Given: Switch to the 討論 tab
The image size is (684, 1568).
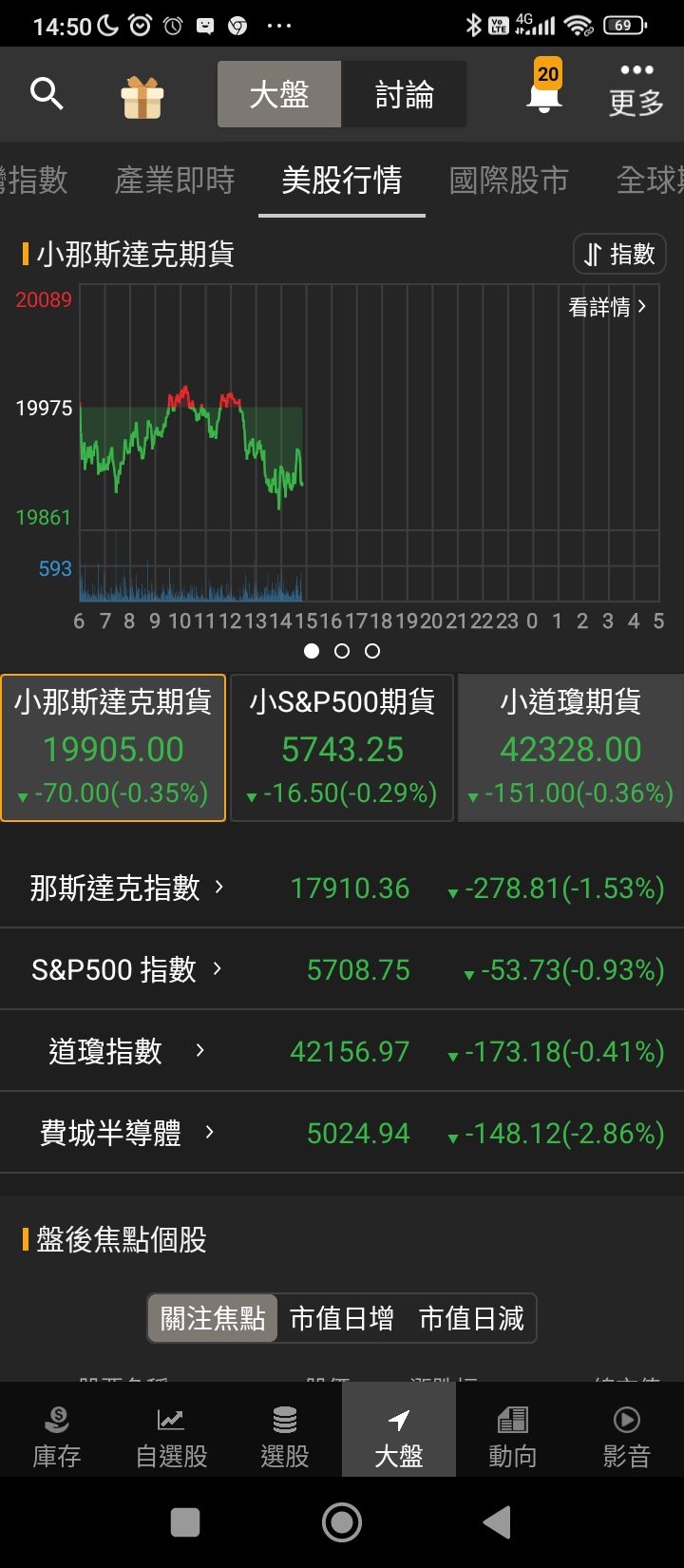Looking at the screenshot, I should (x=404, y=95).
